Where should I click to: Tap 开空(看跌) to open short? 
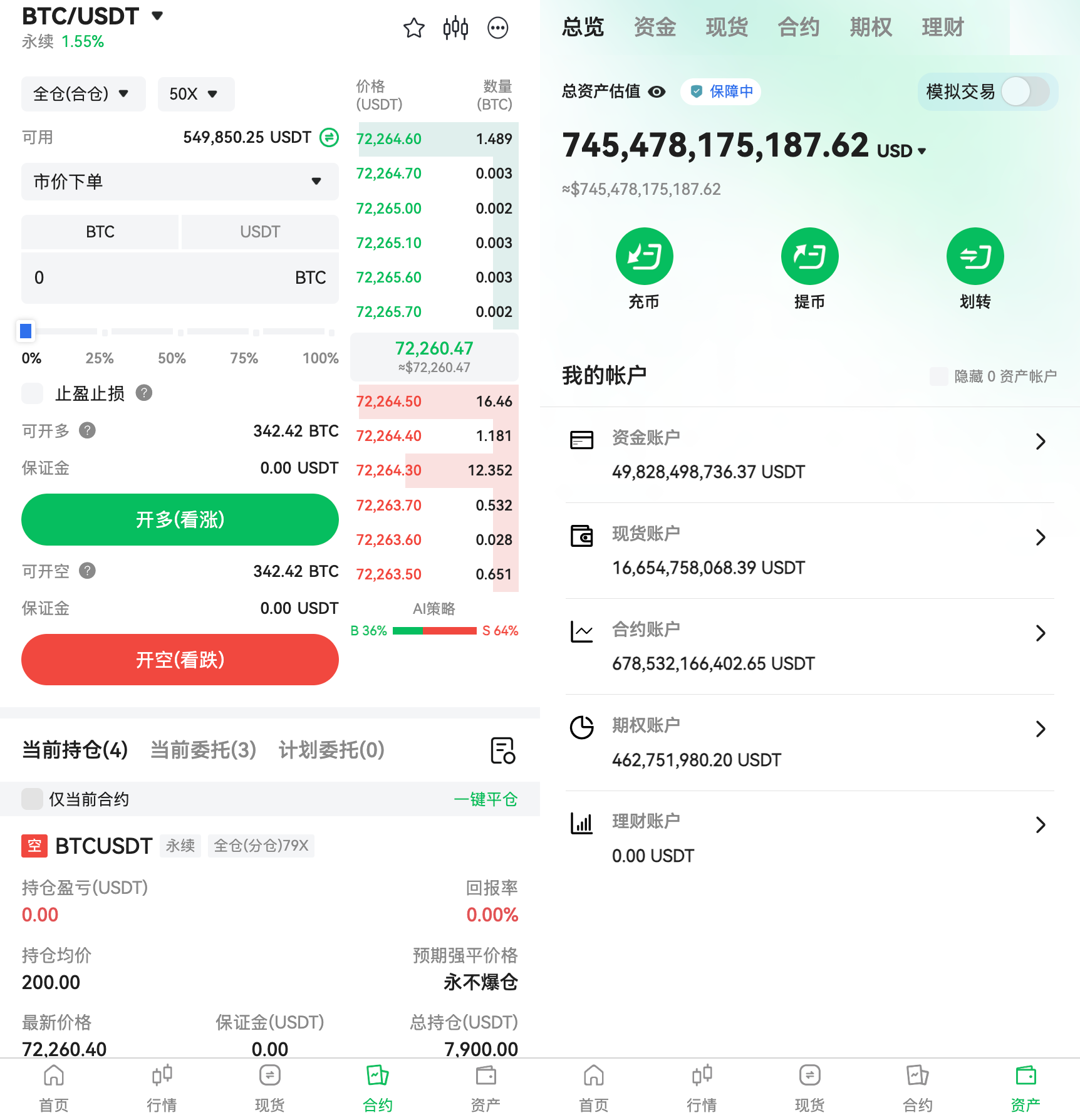[x=180, y=660]
